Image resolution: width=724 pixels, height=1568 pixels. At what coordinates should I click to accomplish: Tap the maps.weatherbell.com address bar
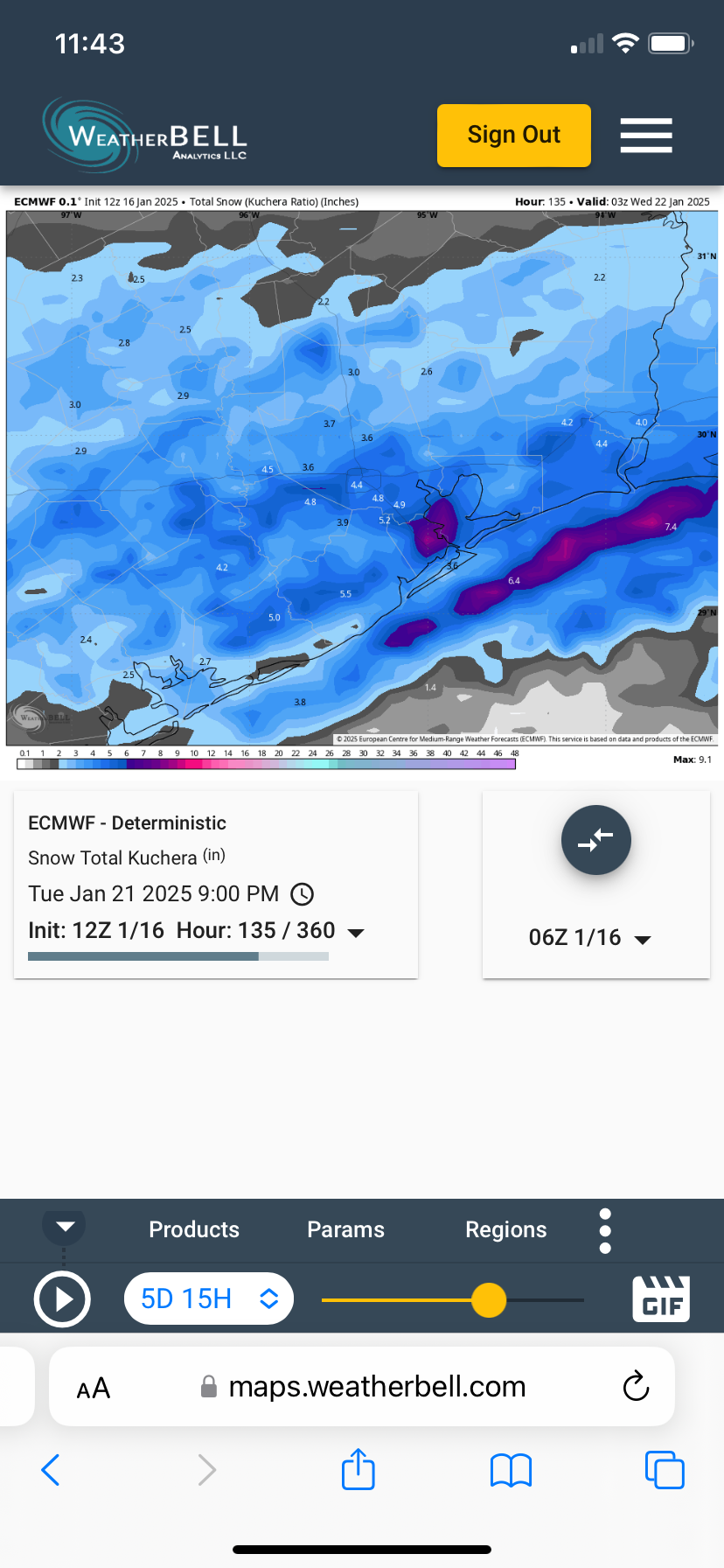[x=376, y=1387]
